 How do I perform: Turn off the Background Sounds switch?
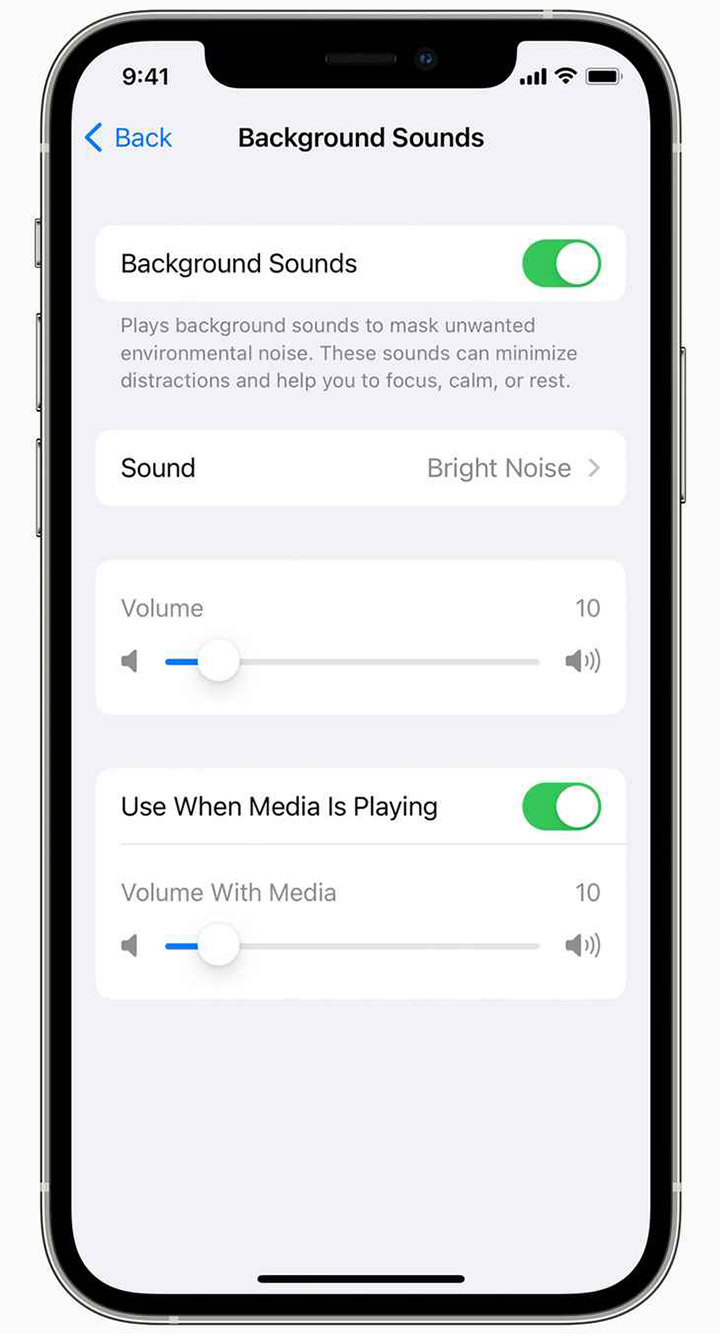coord(561,263)
